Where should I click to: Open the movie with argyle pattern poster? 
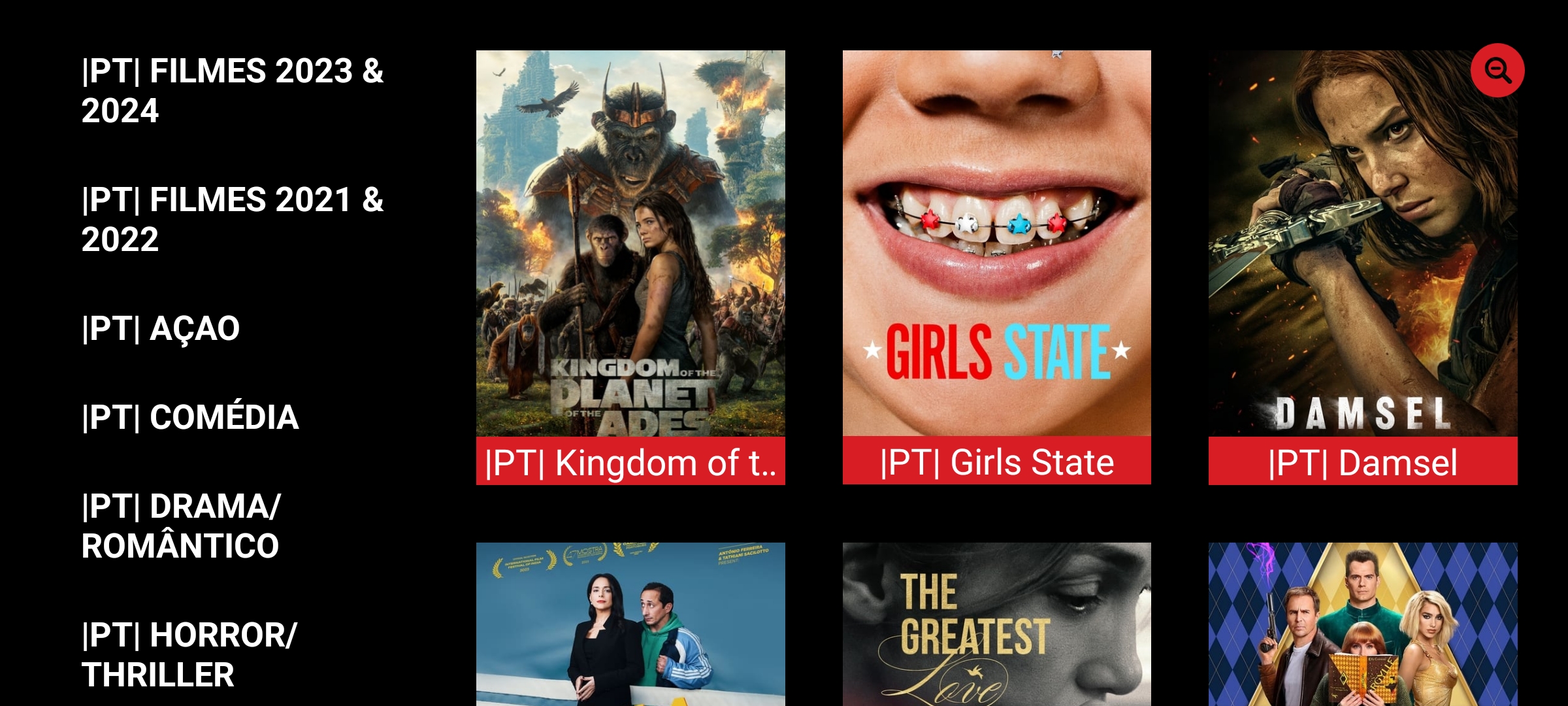[1363, 624]
